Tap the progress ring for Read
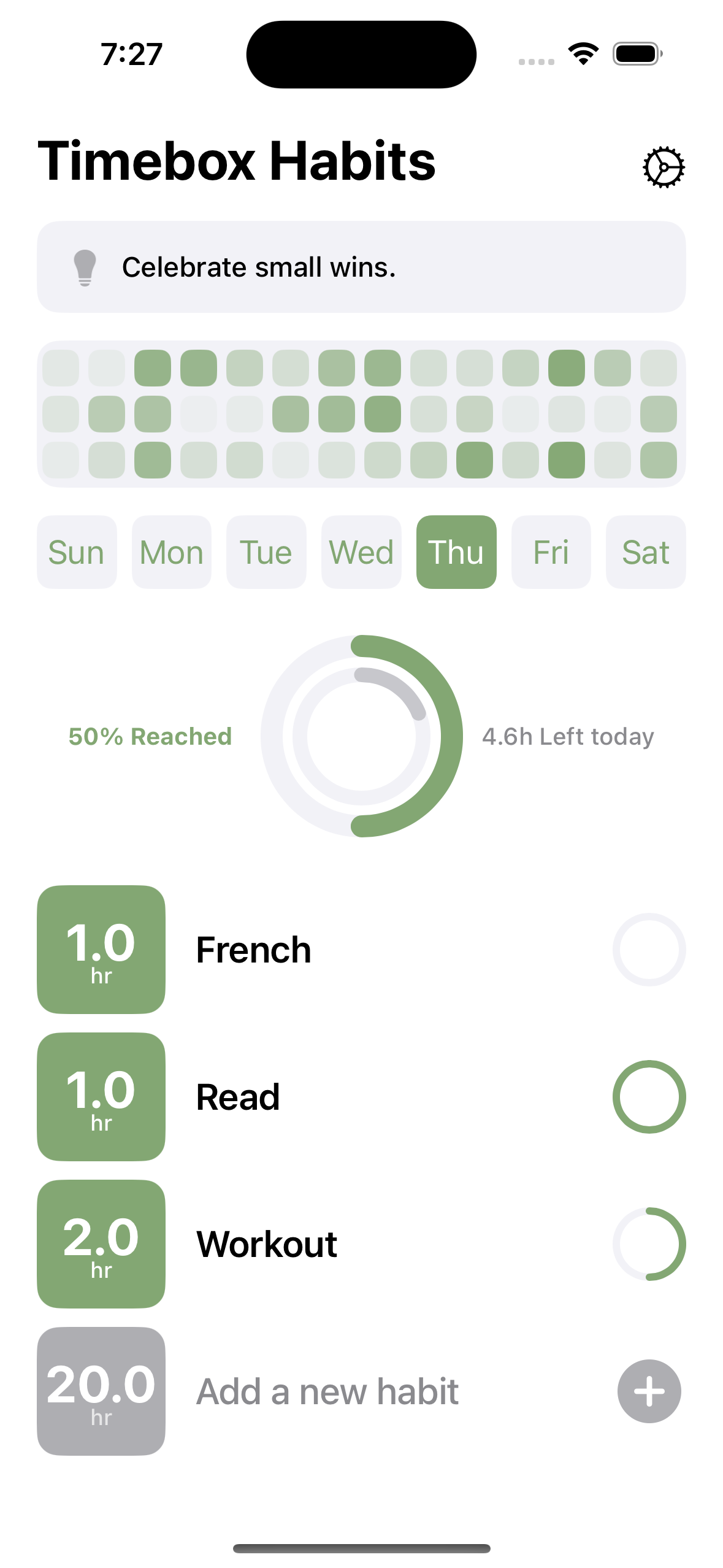 tap(649, 1097)
